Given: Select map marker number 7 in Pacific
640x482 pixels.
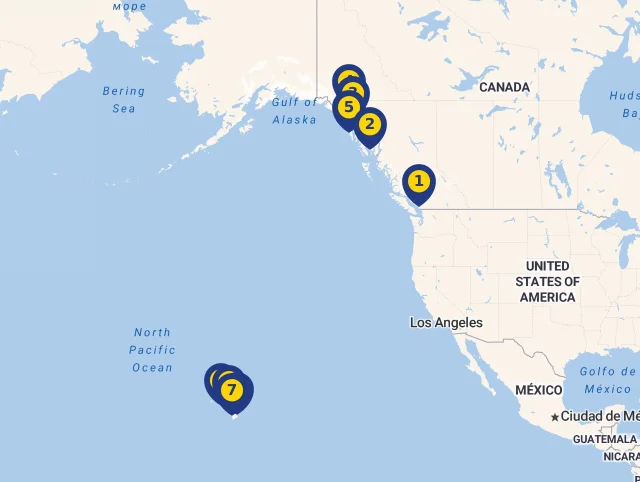Looking at the screenshot, I should point(233,391).
